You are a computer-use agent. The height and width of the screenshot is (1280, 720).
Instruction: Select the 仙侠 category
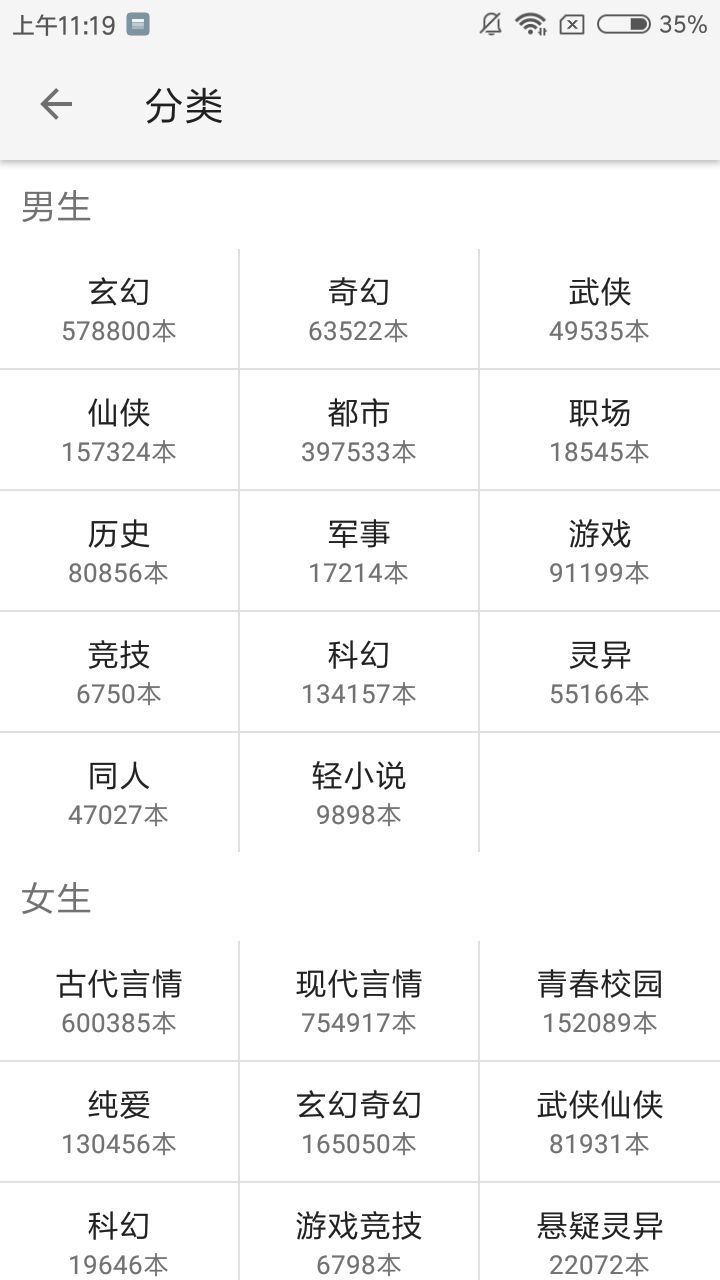pyautogui.click(x=119, y=430)
